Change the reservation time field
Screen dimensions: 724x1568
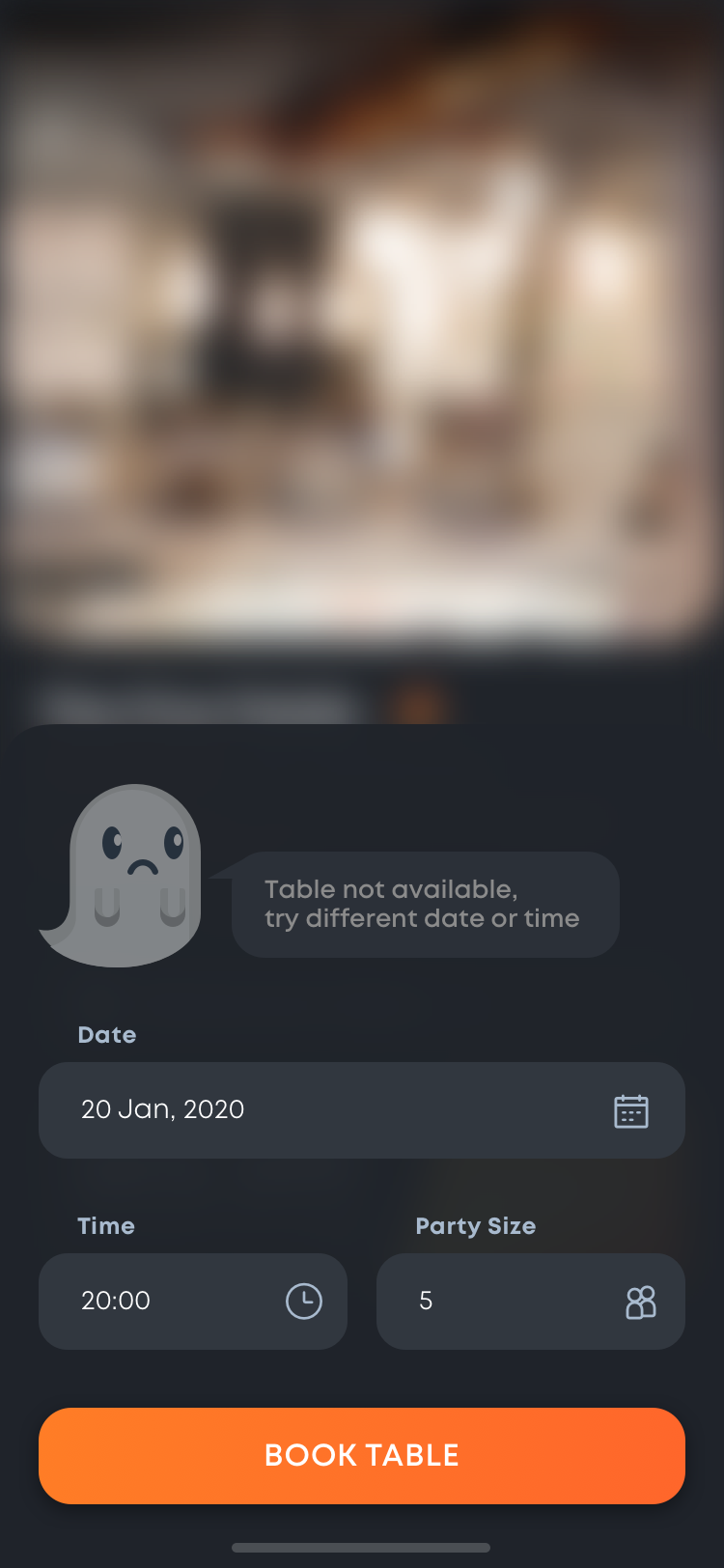pyautogui.click(x=192, y=1301)
